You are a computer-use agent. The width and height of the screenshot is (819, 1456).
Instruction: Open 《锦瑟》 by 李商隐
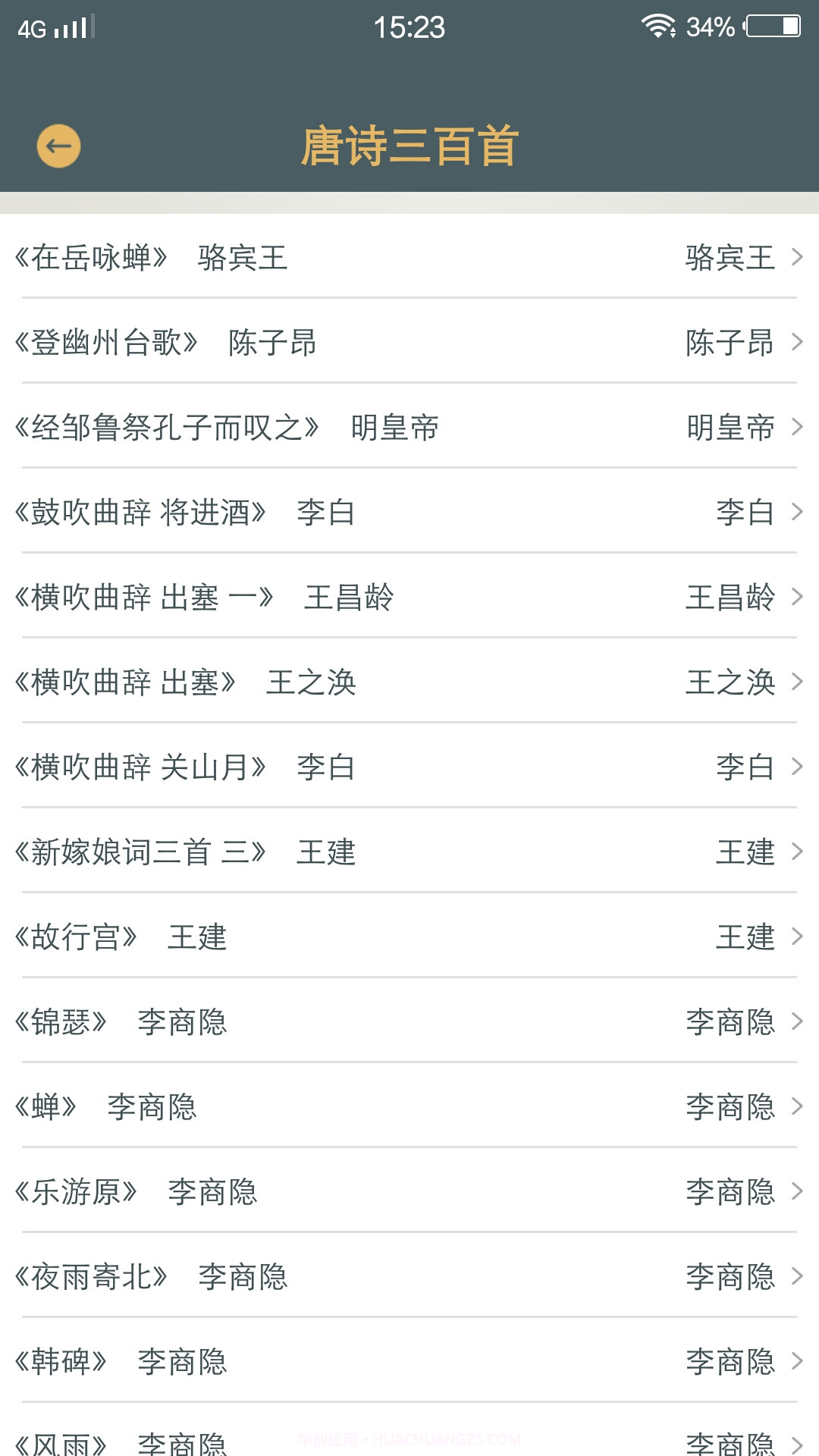[303, 1022]
